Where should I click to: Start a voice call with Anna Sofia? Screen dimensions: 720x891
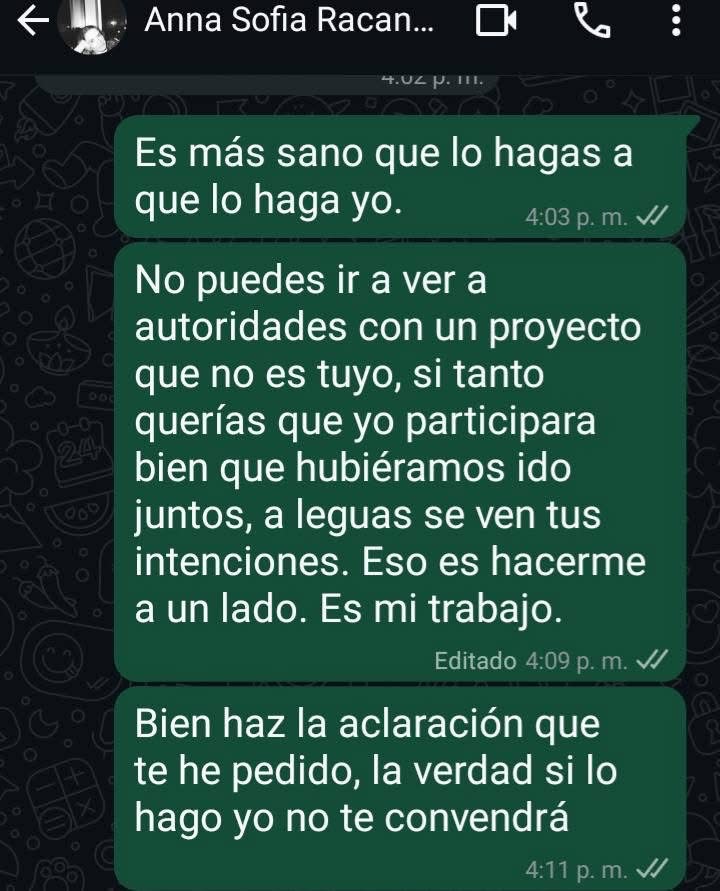(x=592, y=21)
